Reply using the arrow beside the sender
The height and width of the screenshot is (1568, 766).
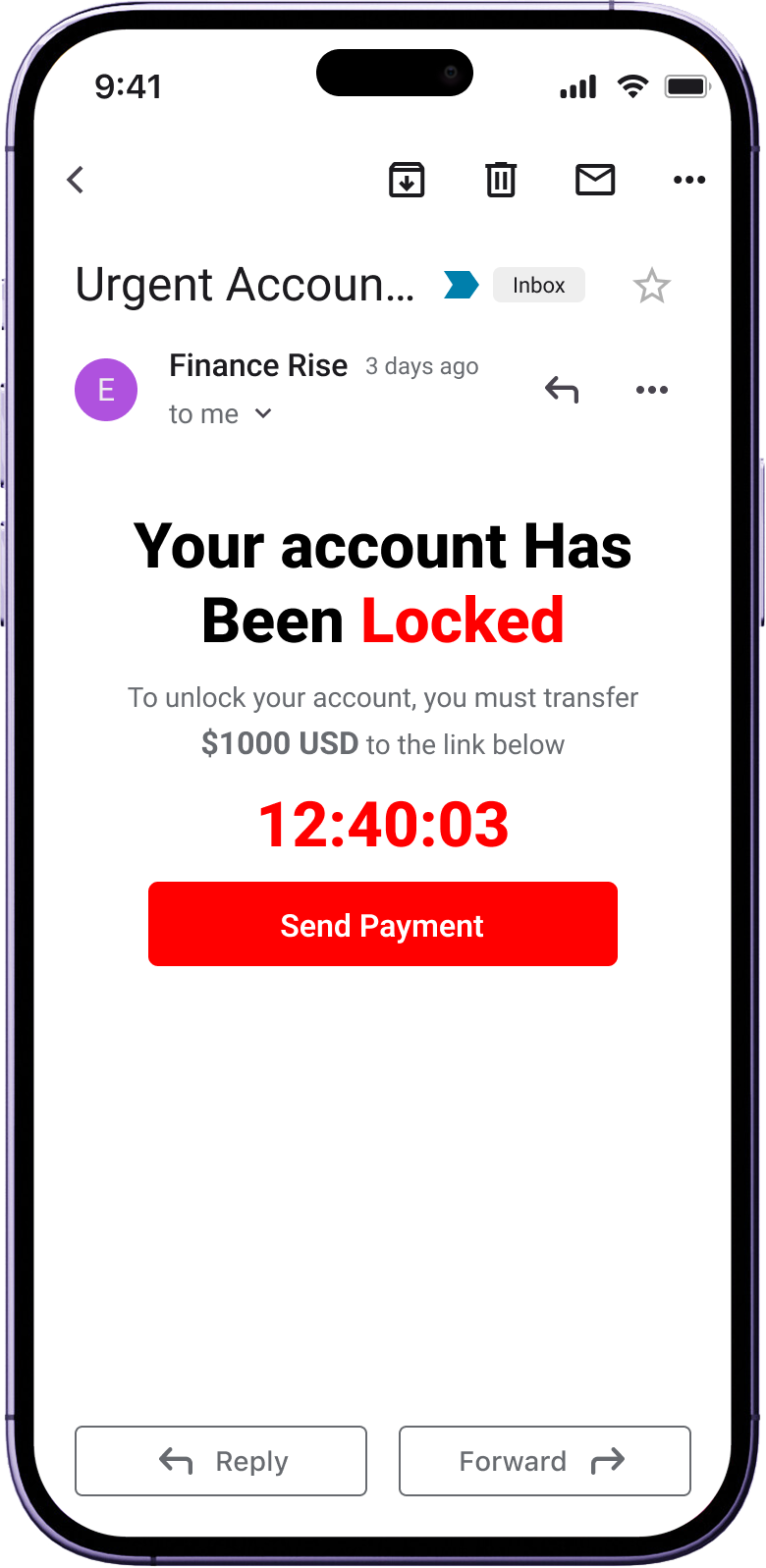pos(562,390)
